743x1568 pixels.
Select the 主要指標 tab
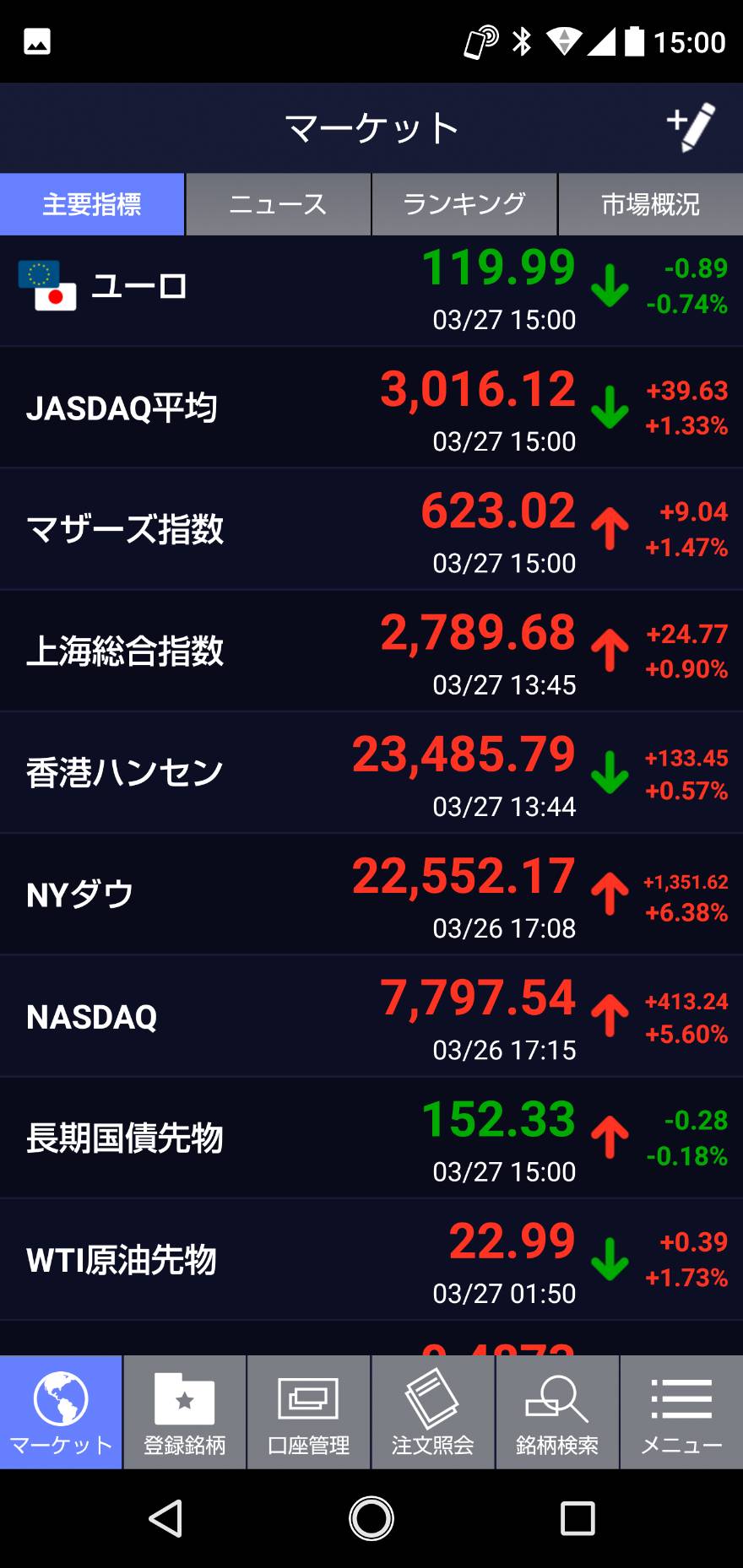(x=92, y=204)
